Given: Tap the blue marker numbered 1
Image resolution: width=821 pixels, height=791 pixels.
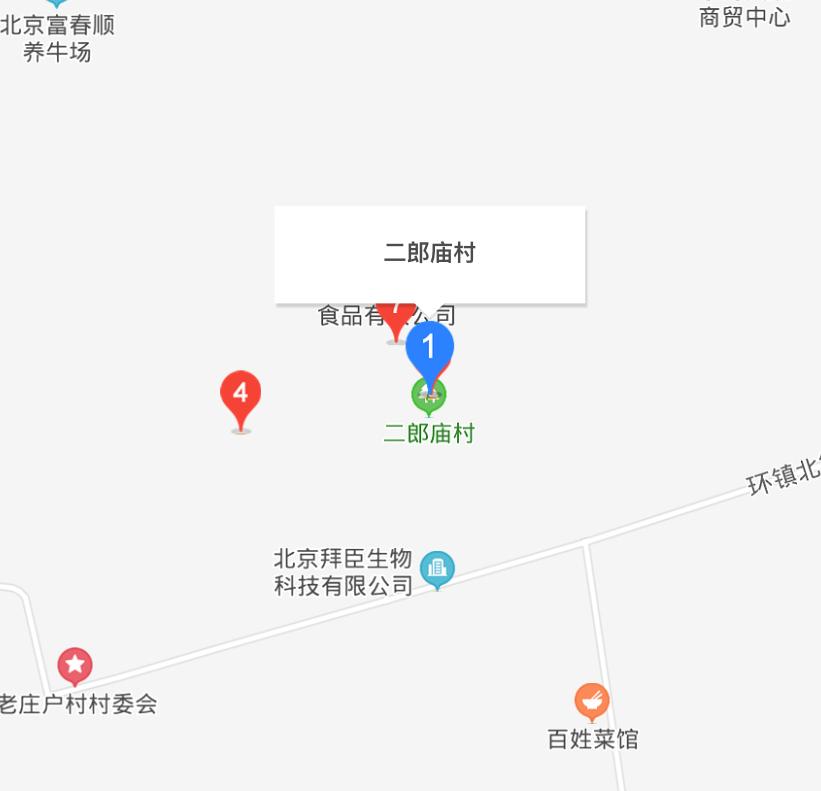Looking at the screenshot, I should (x=430, y=349).
